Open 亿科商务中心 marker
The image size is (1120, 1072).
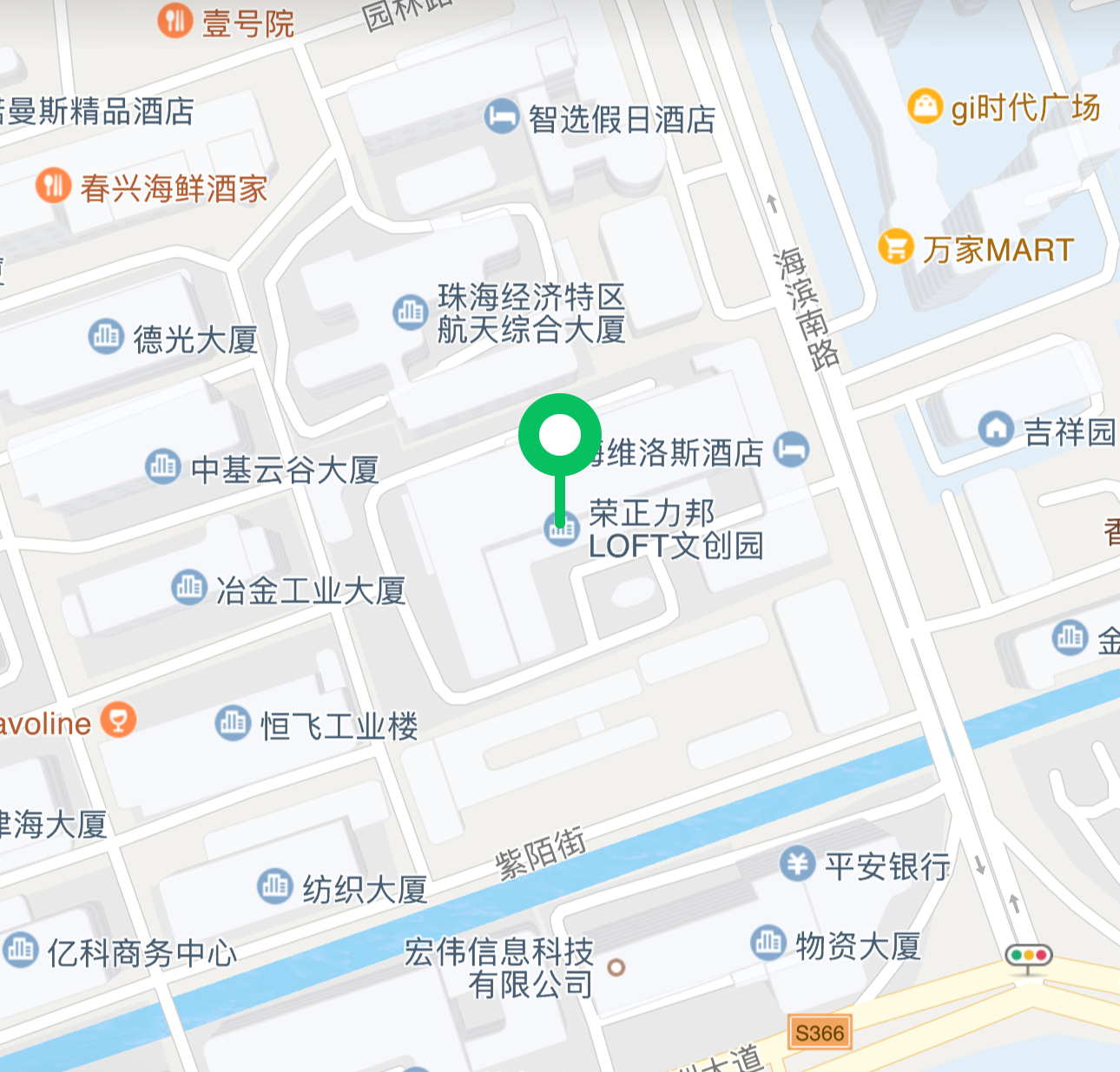point(21,950)
